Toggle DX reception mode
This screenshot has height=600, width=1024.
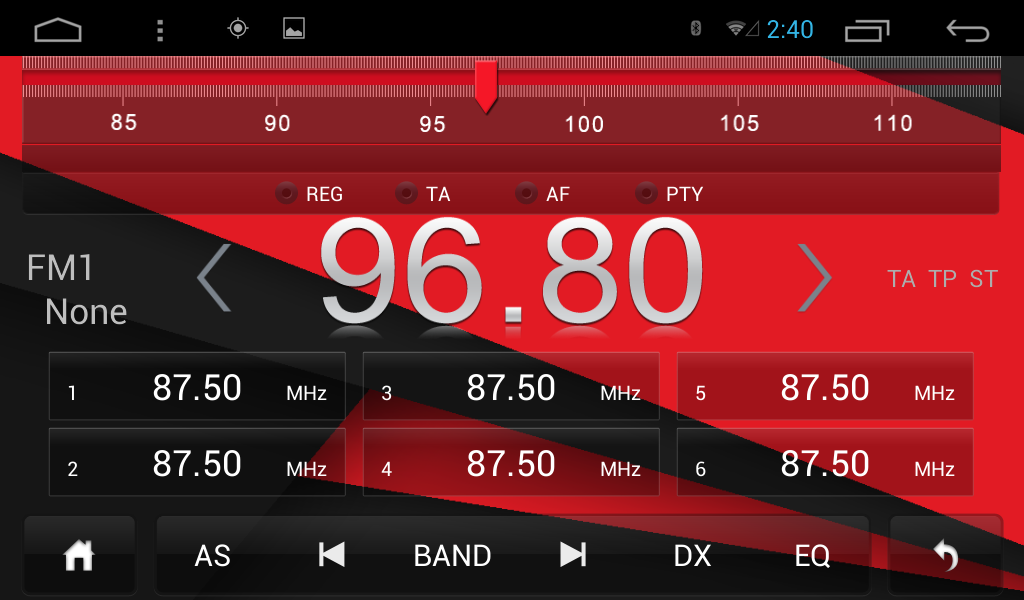coord(692,555)
